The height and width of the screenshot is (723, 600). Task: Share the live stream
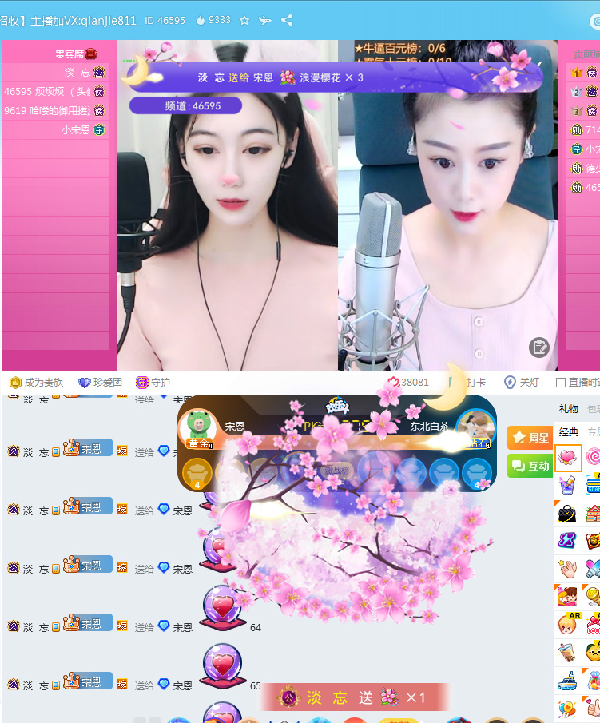point(288,20)
